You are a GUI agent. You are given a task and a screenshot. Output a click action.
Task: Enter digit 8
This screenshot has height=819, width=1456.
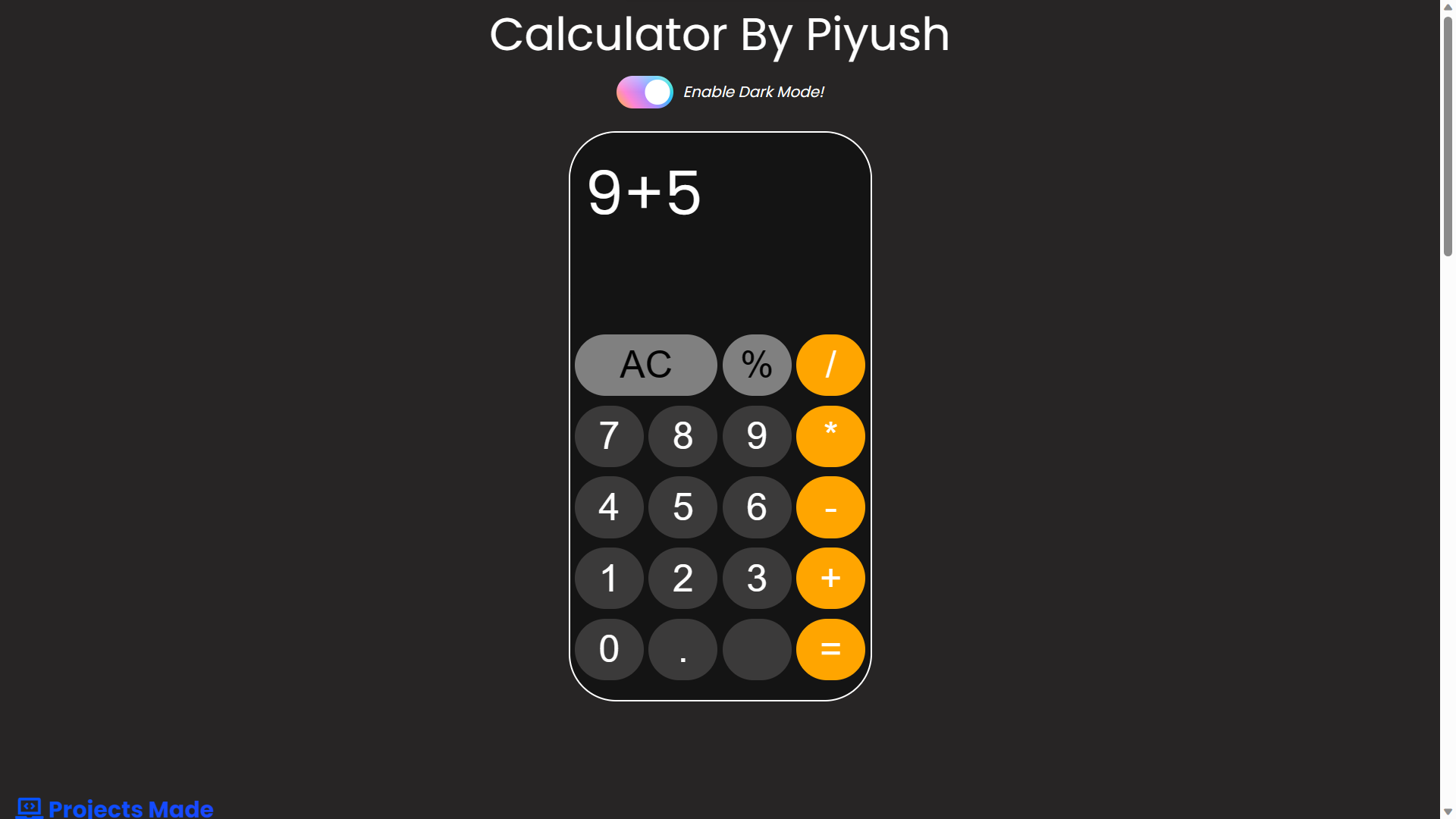coord(682,436)
